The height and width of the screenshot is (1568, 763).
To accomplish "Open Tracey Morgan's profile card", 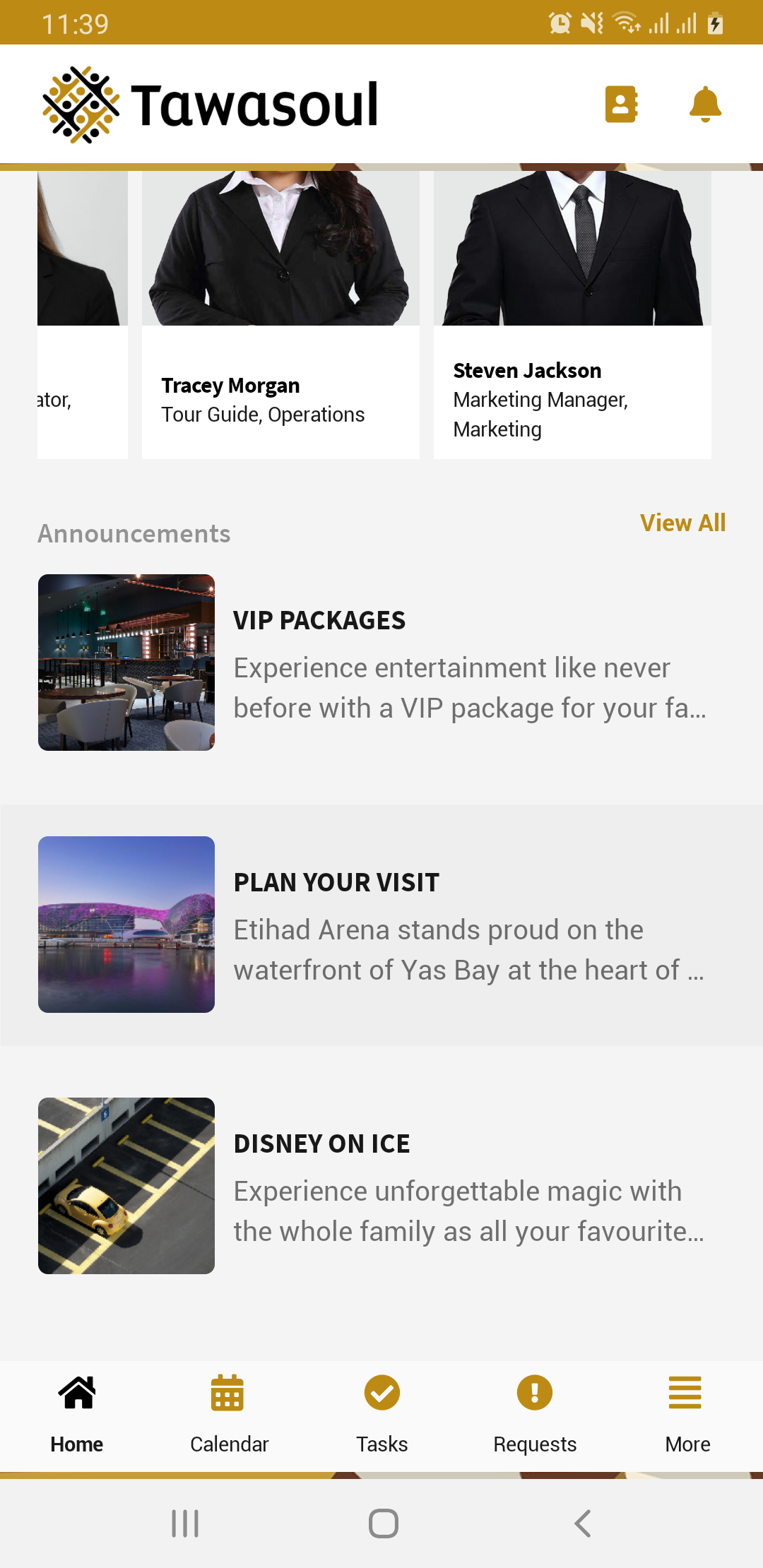I will point(280,315).
